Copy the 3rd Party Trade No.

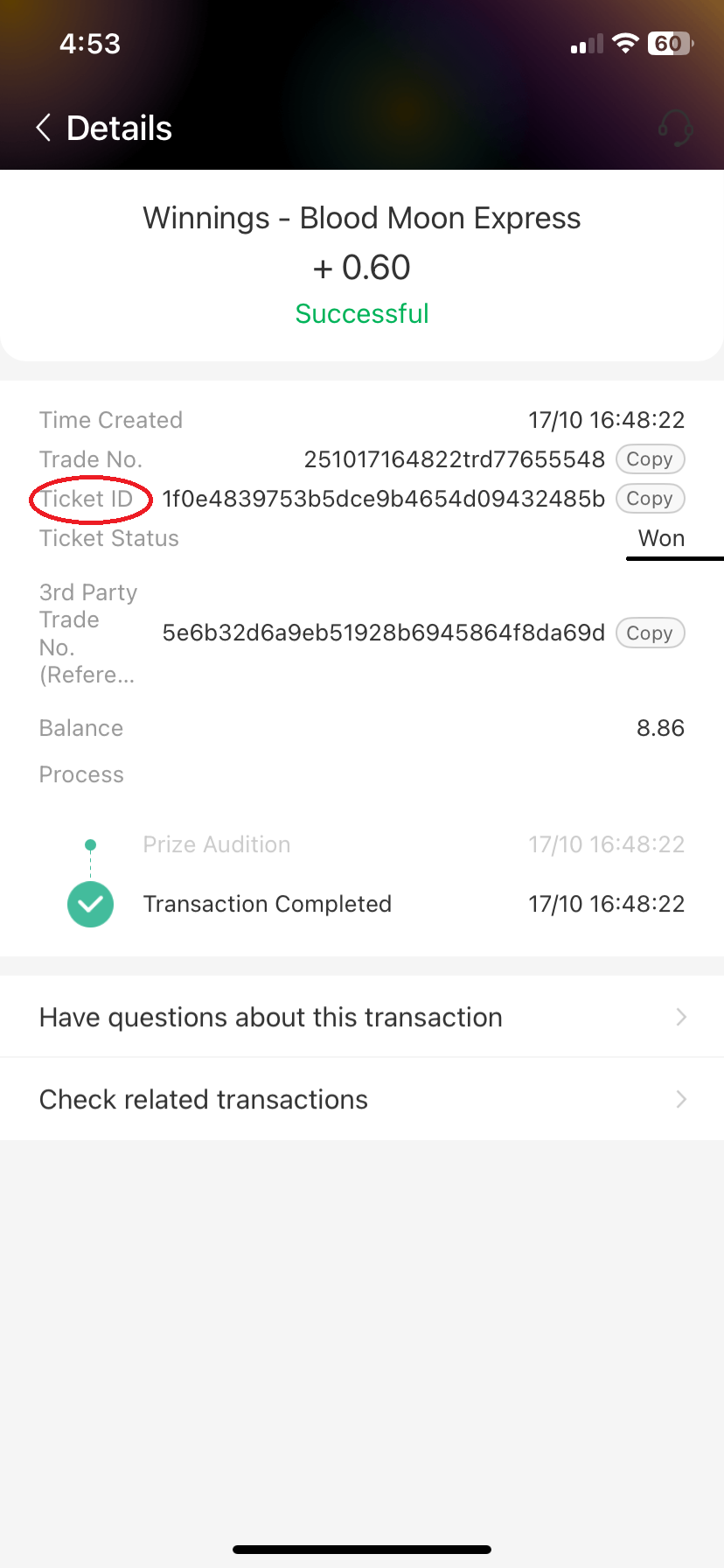(650, 633)
